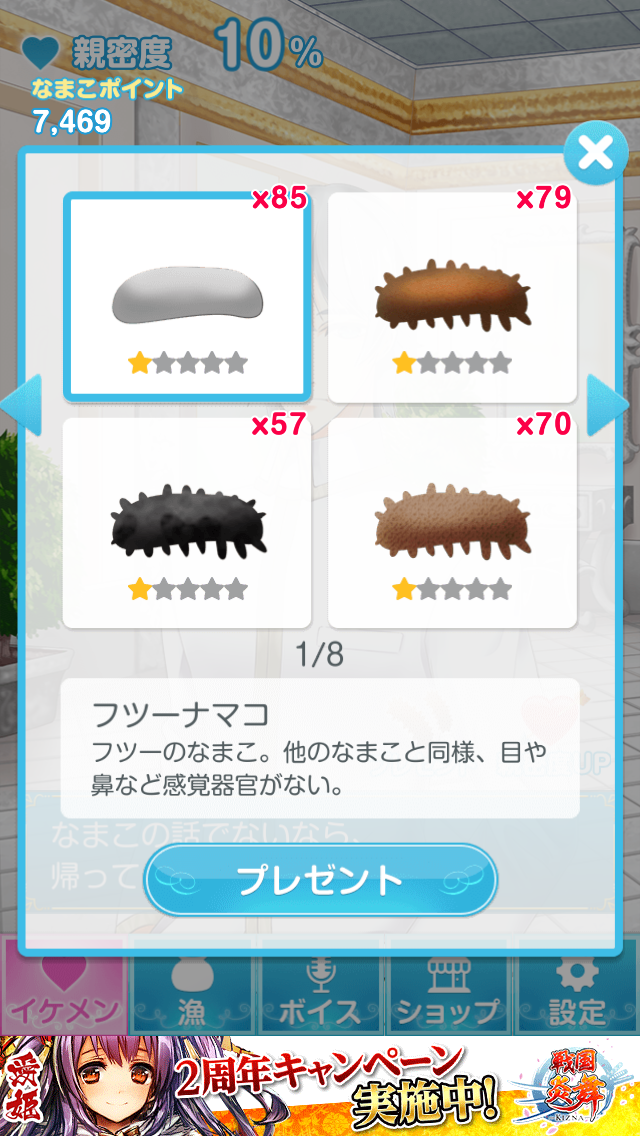Screen dimensions: 640x1136
Task: Open the ショップ tab
Action: (x=448, y=988)
